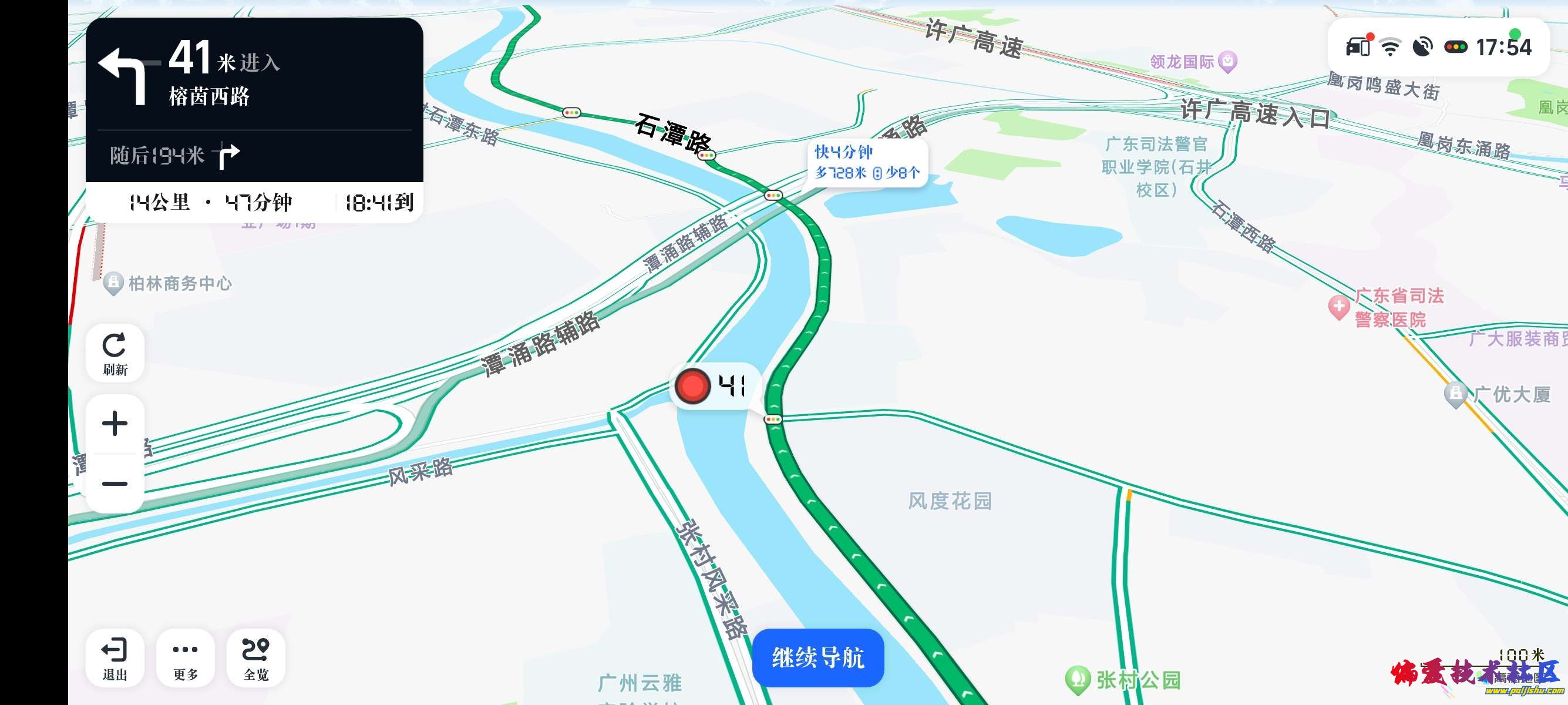Show the full route with 全览
This screenshot has height=705, width=1568.
255,657
